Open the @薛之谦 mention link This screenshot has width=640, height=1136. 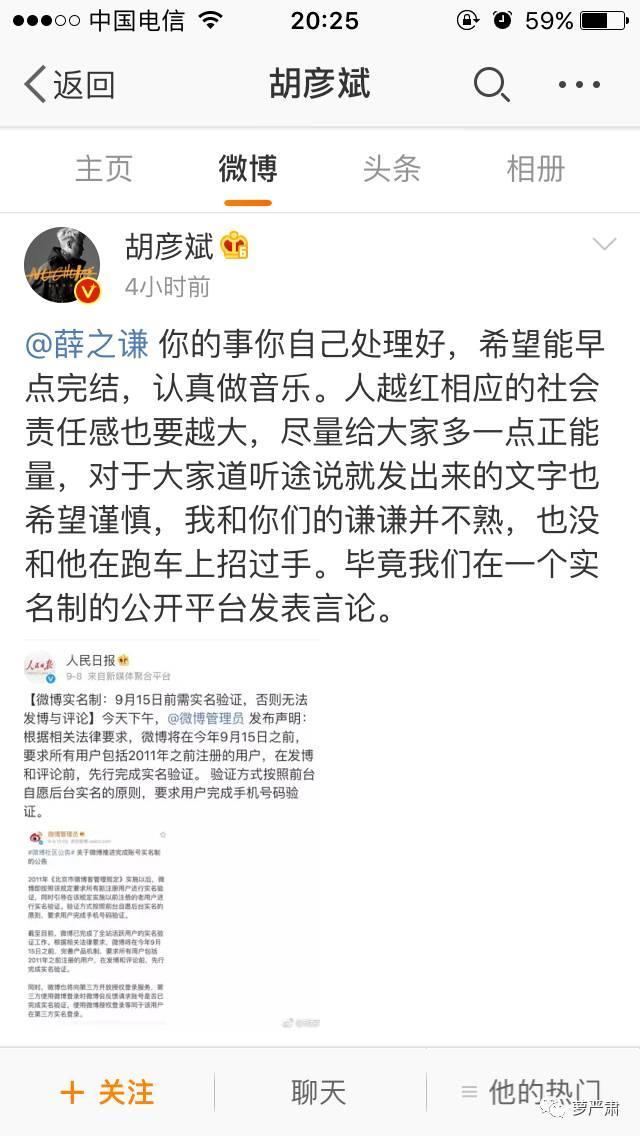coord(87,343)
